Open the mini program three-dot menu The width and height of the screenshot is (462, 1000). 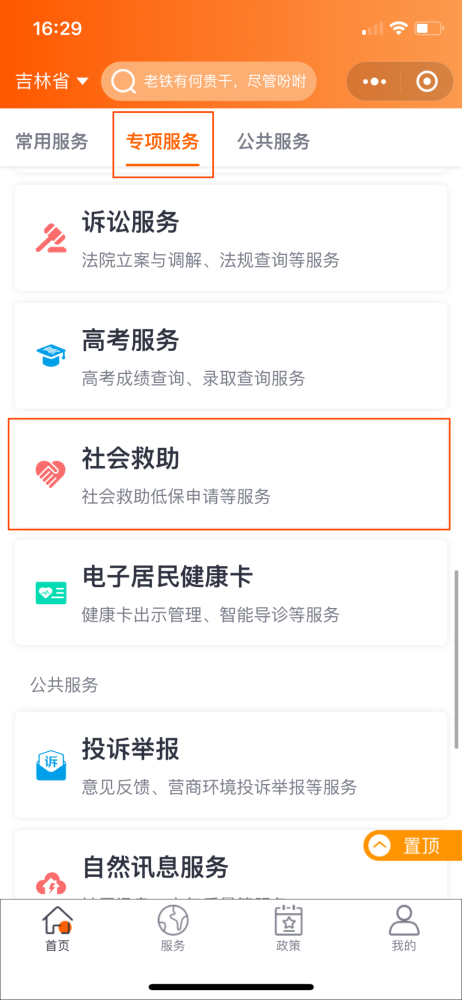374,82
